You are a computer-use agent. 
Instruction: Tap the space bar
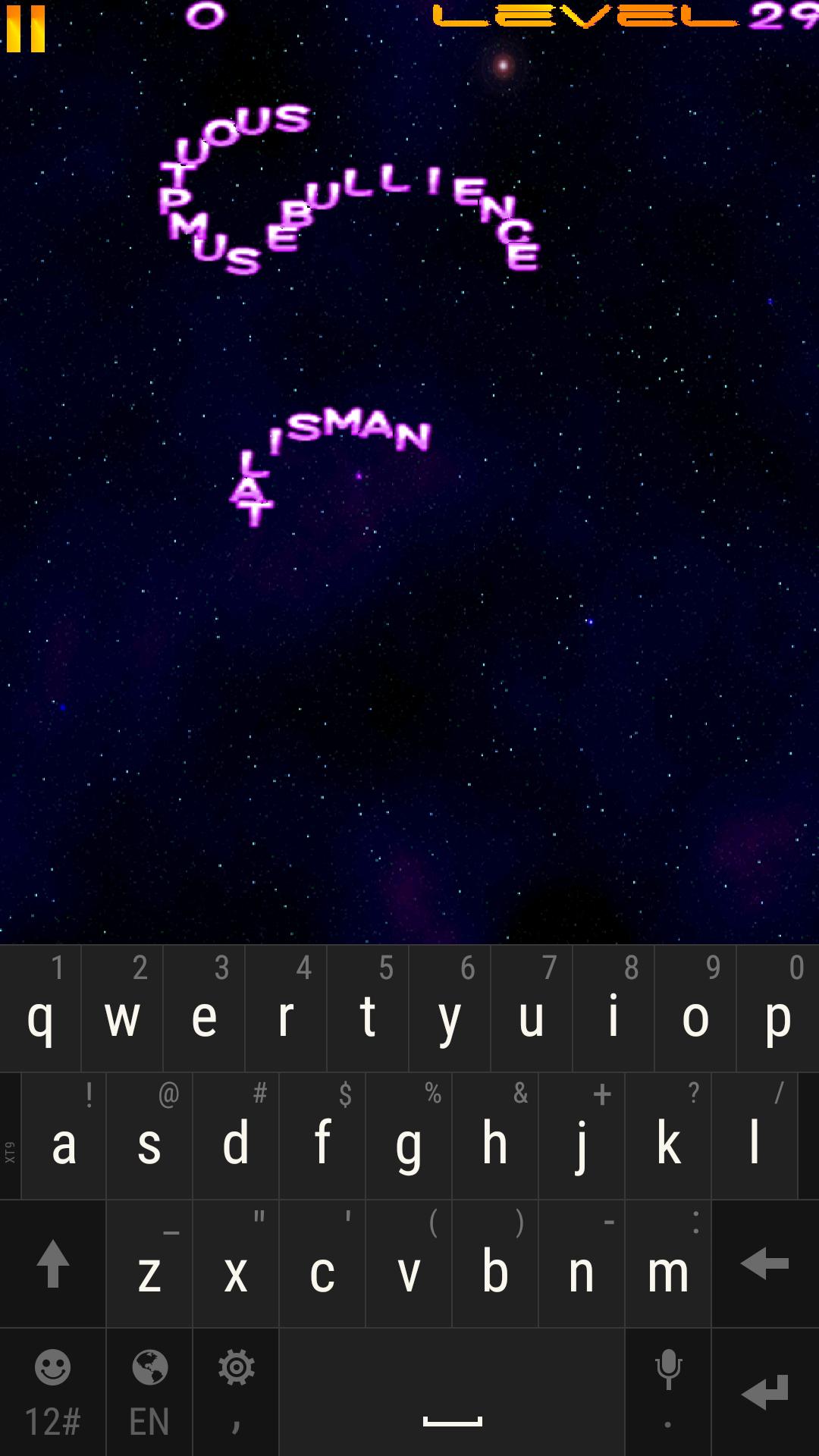point(452,1392)
